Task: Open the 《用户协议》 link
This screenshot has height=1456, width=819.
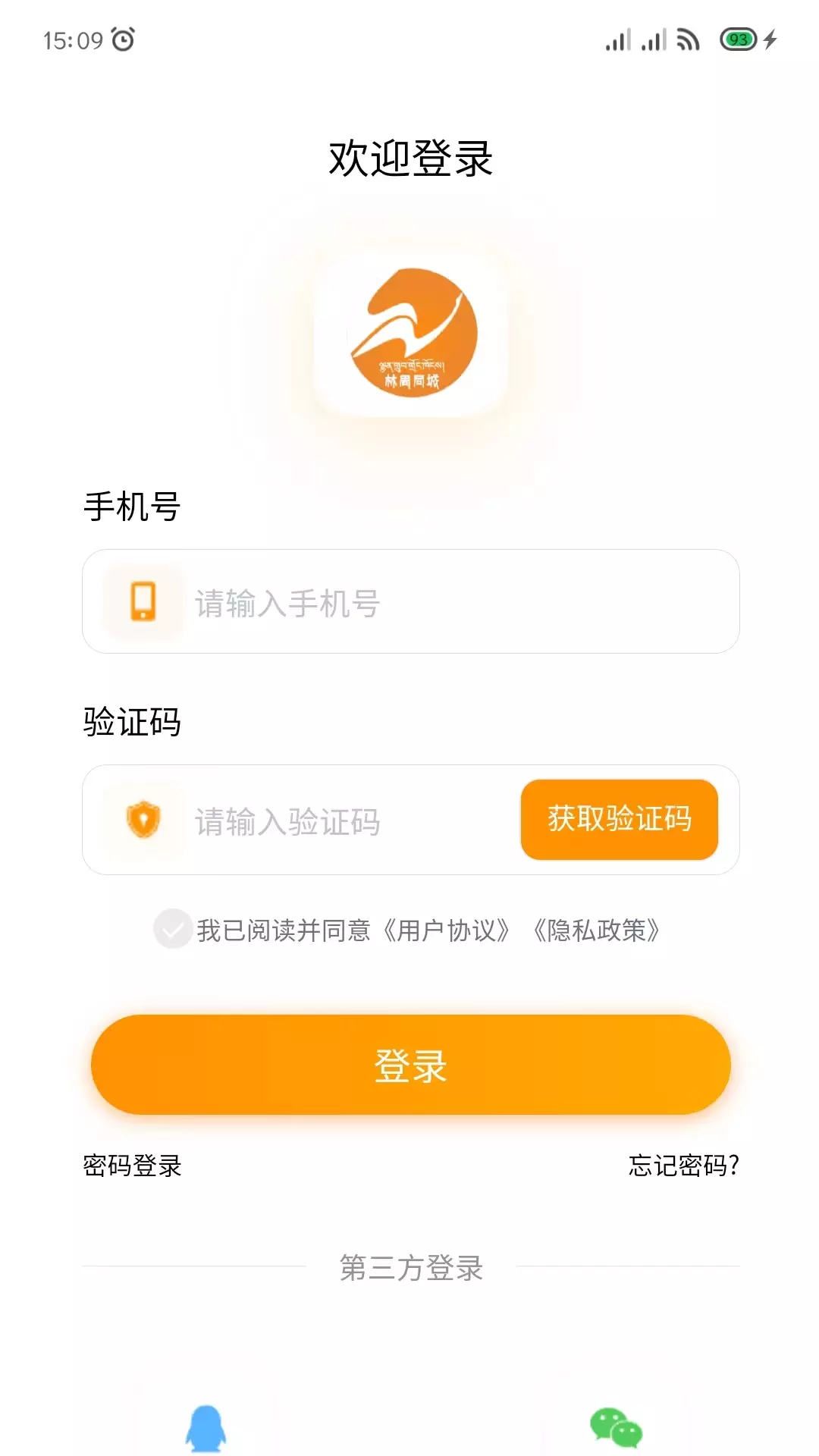Action: click(446, 930)
